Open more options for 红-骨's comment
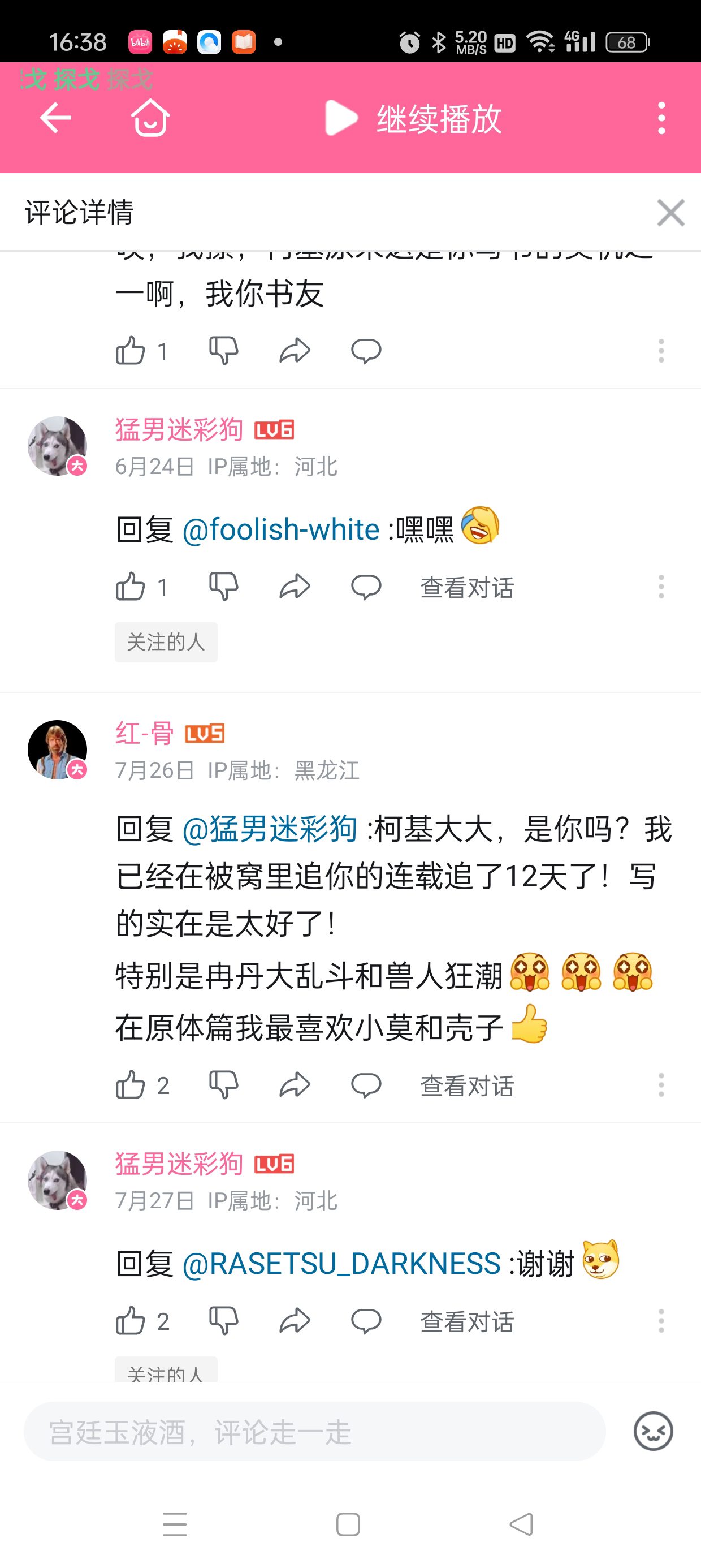 tap(661, 1085)
